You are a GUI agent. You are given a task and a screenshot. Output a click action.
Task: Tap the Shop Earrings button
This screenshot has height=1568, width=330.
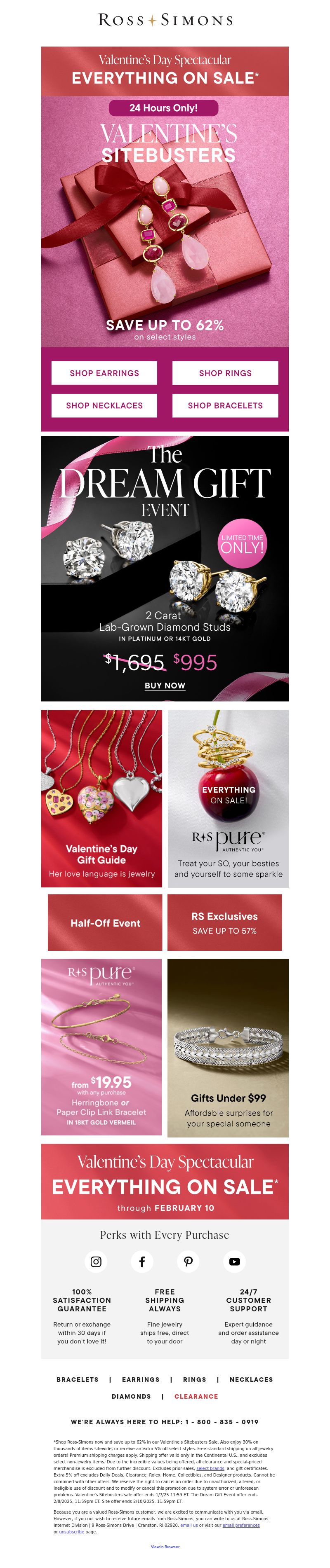104,372
